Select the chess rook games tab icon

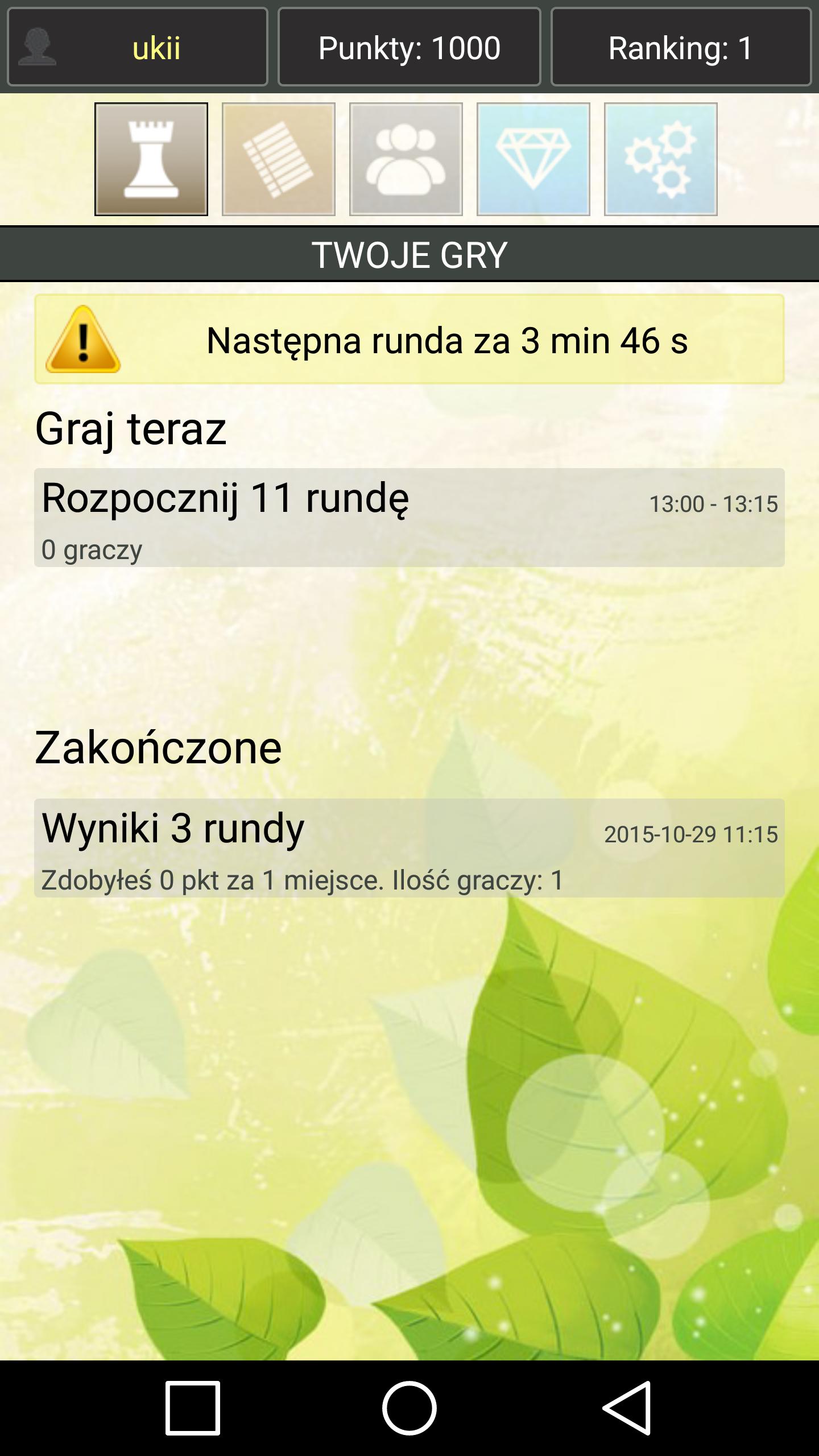pyautogui.click(x=150, y=159)
